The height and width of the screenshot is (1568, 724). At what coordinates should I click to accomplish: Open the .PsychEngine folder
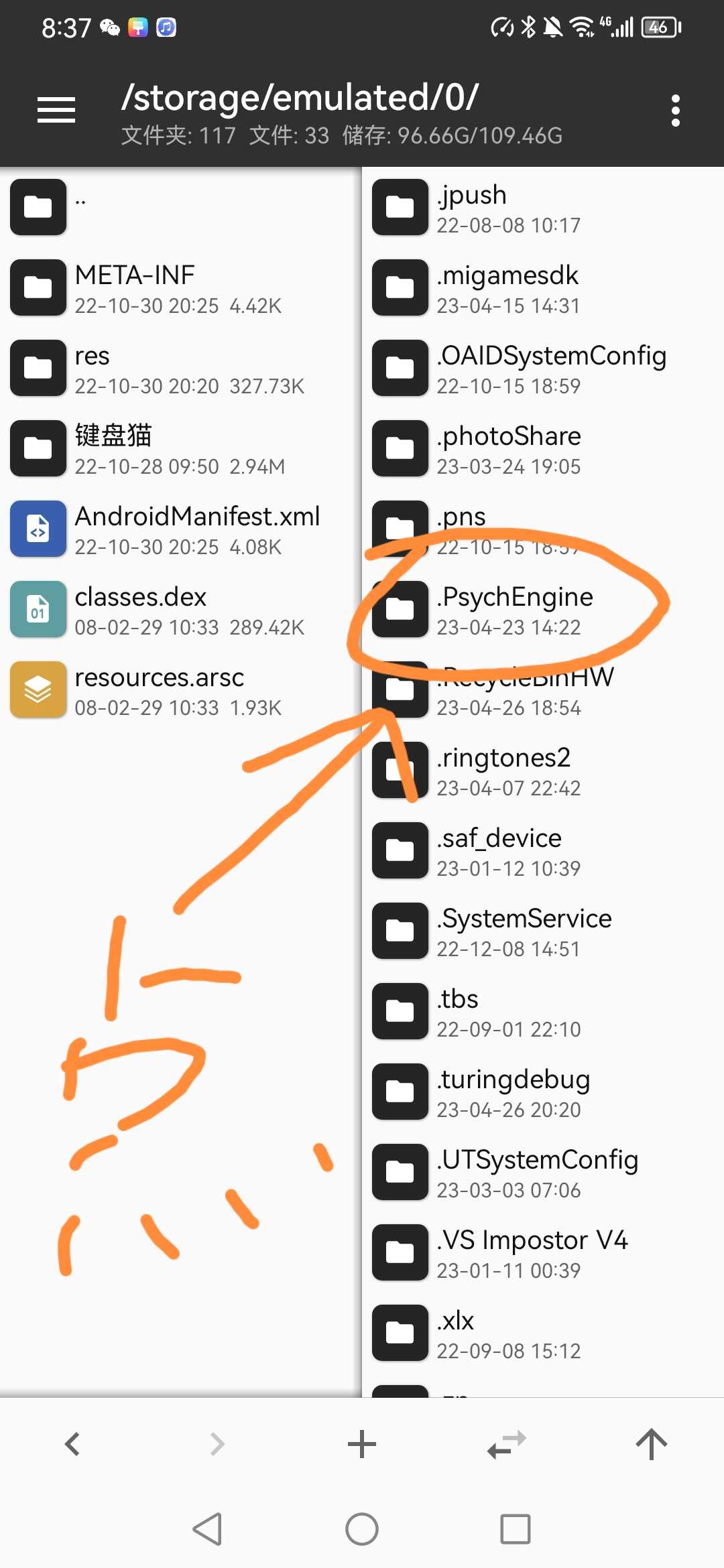(x=514, y=610)
